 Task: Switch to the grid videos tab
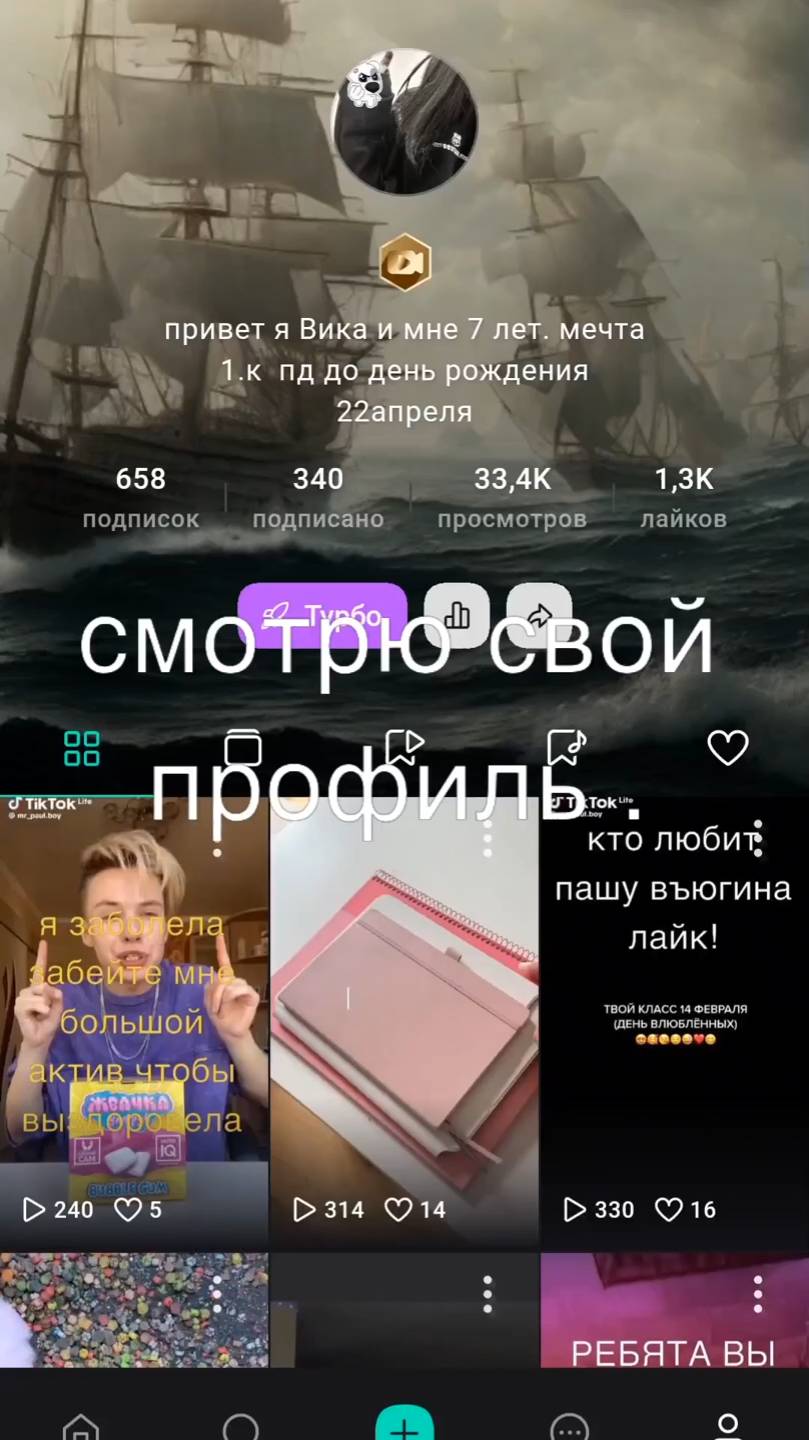[x=81, y=748]
